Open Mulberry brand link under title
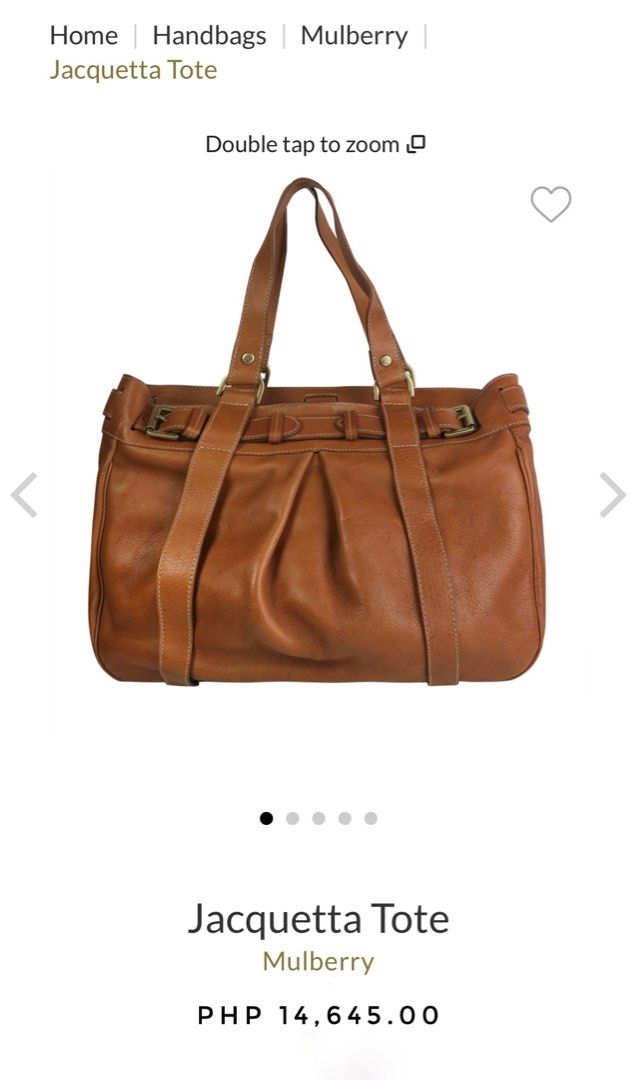This screenshot has height=1080, width=638. 318,962
